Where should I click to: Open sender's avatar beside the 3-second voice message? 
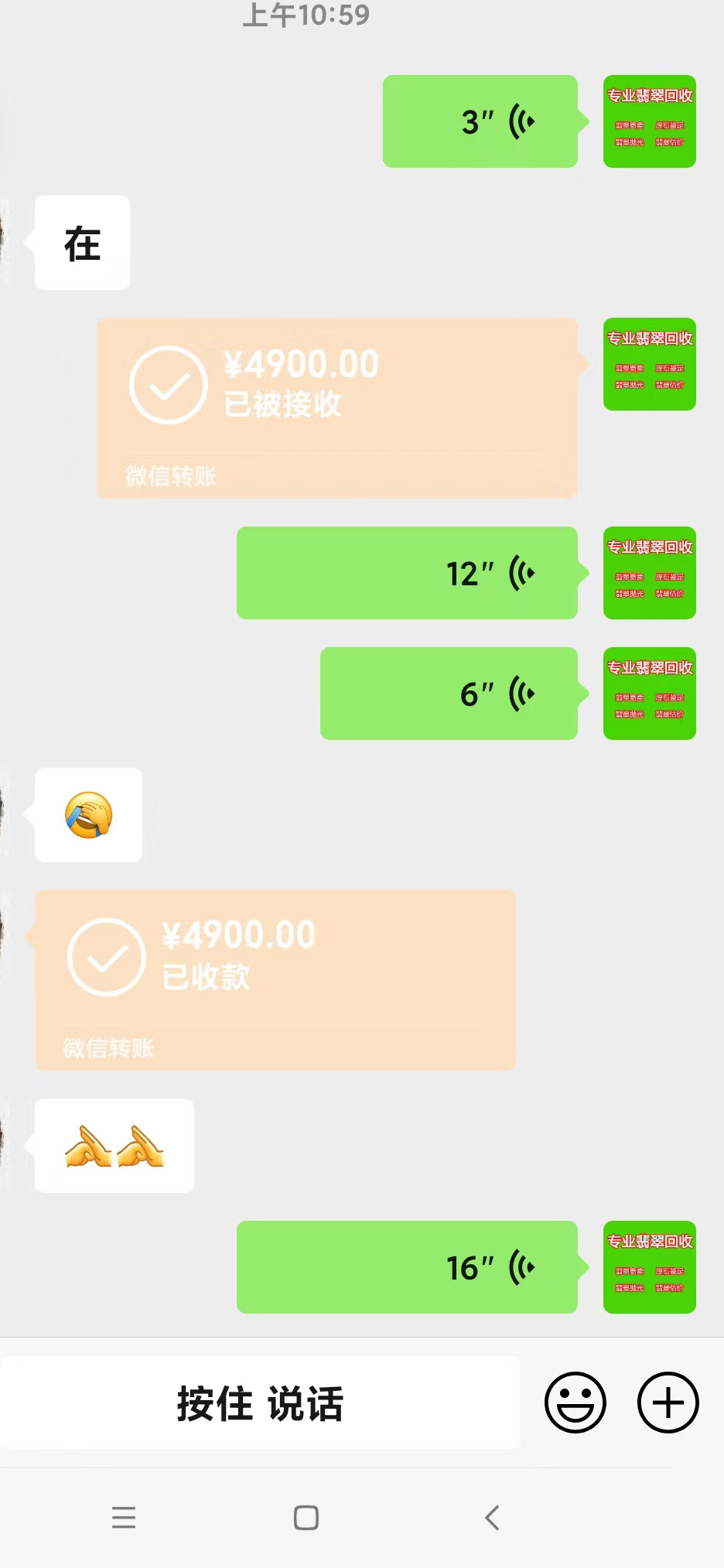click(650, 121)
